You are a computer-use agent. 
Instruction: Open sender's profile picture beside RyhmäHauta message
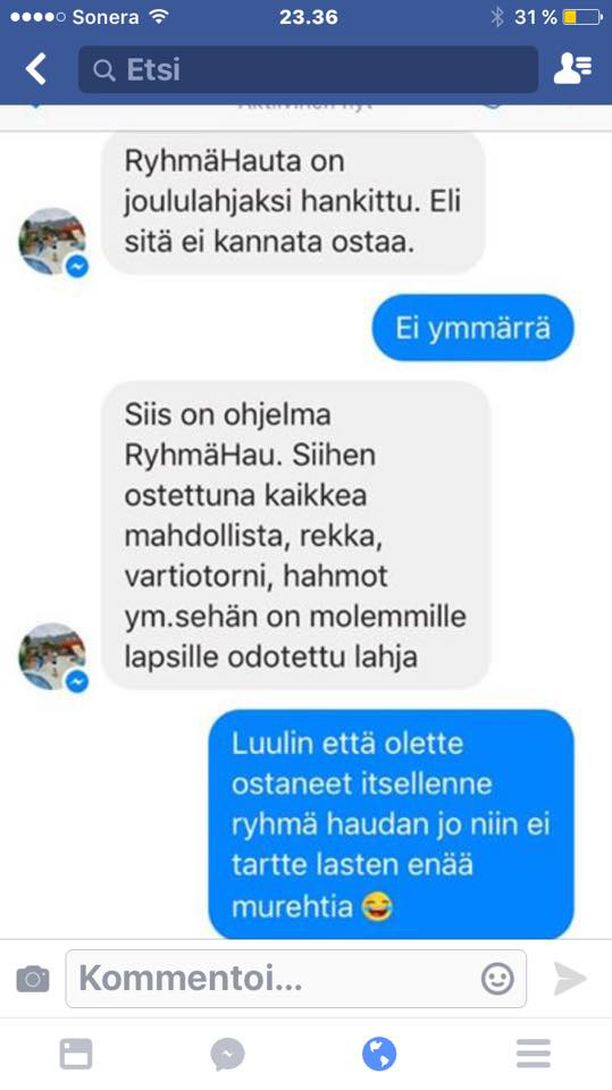[53, 240]
